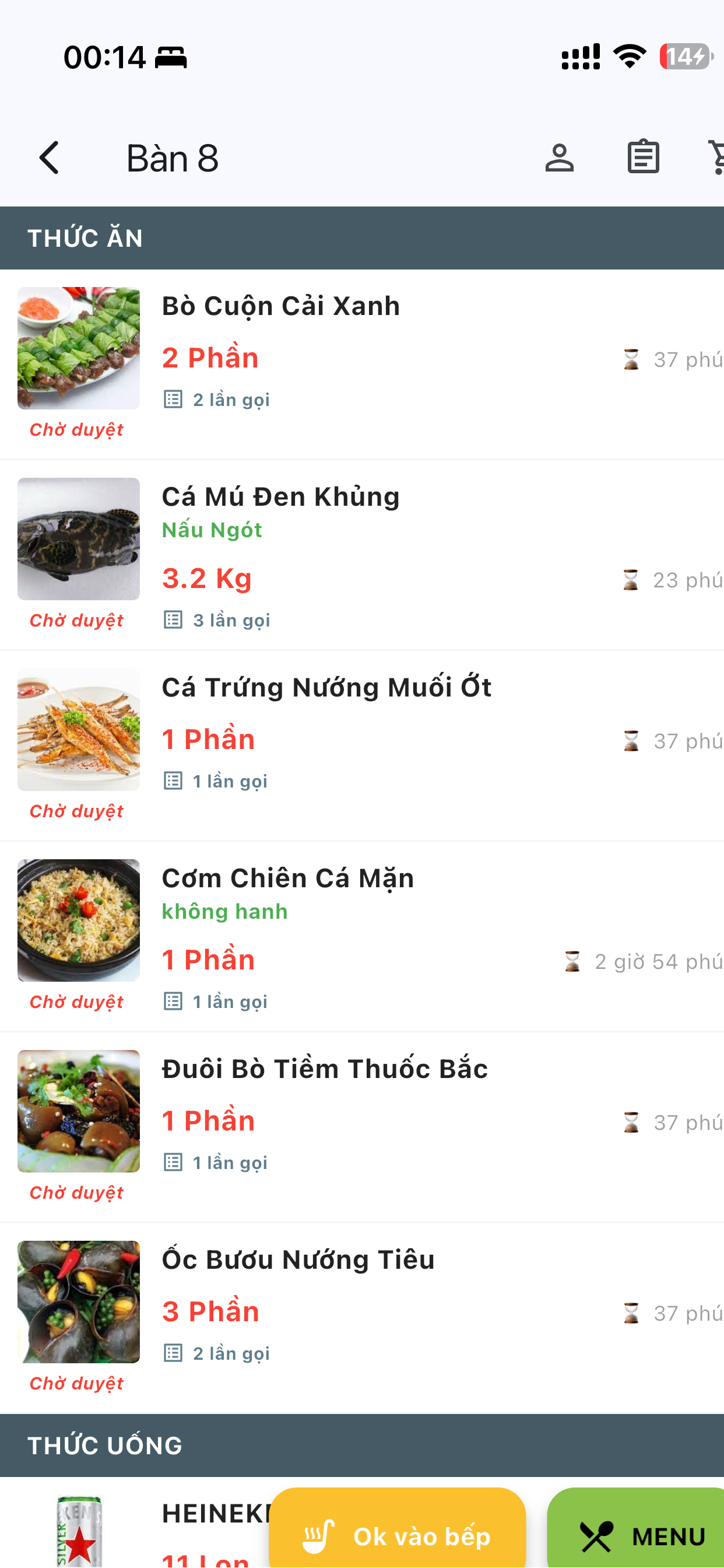Select Cá Trứng Nướng Muối Ớt item

click(x=362, y=745)
